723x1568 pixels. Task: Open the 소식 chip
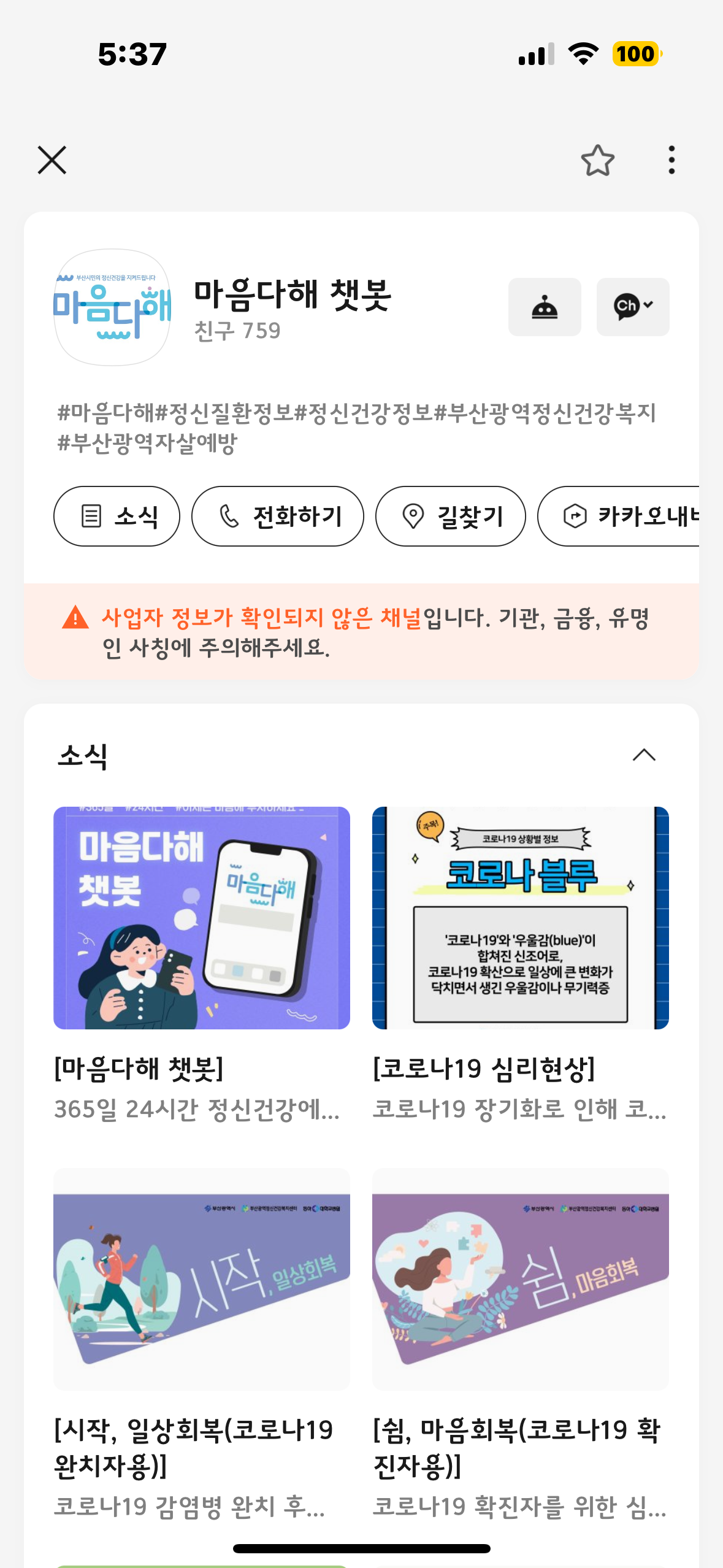coord(117,516)
